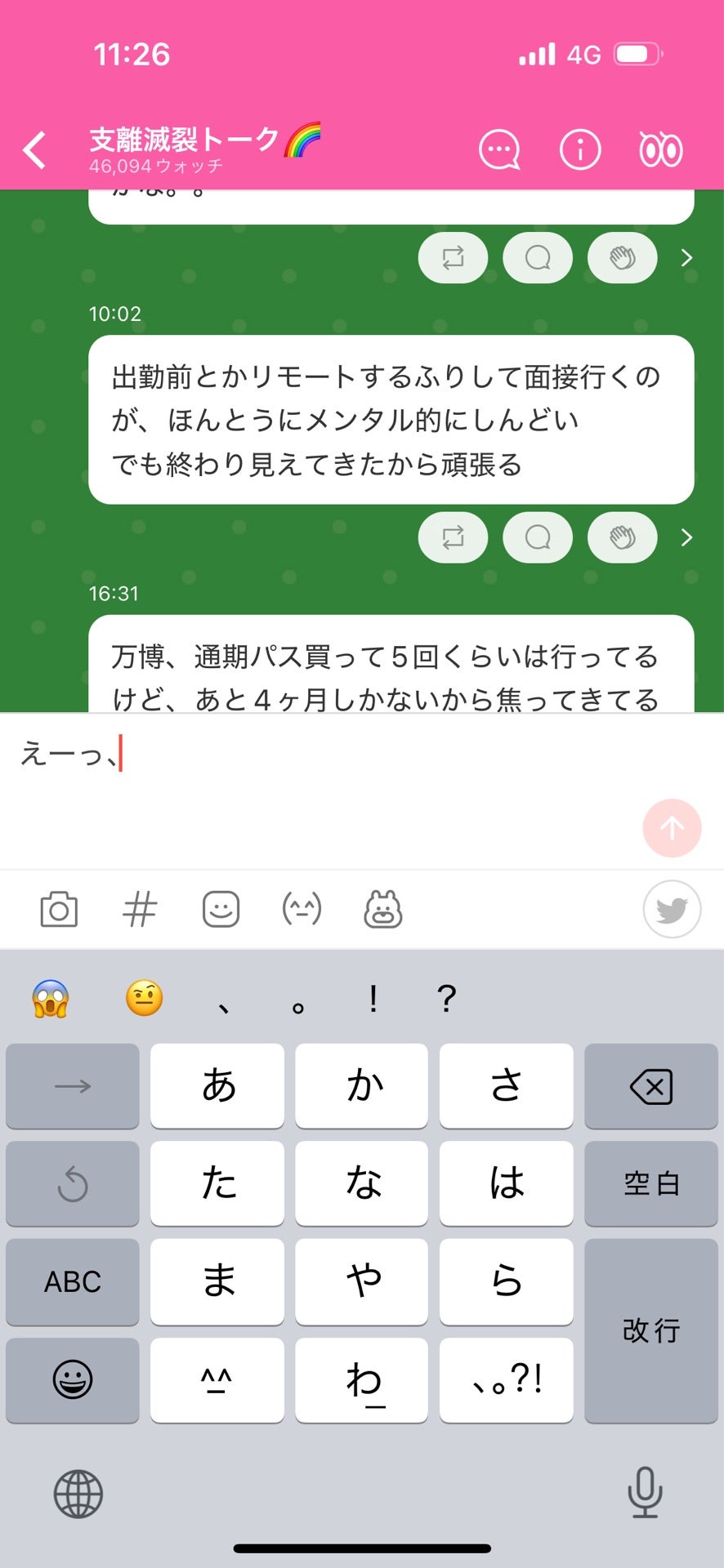Tap the speech bubble icon in the header
724x1568 pixels.
coord(498,149)
